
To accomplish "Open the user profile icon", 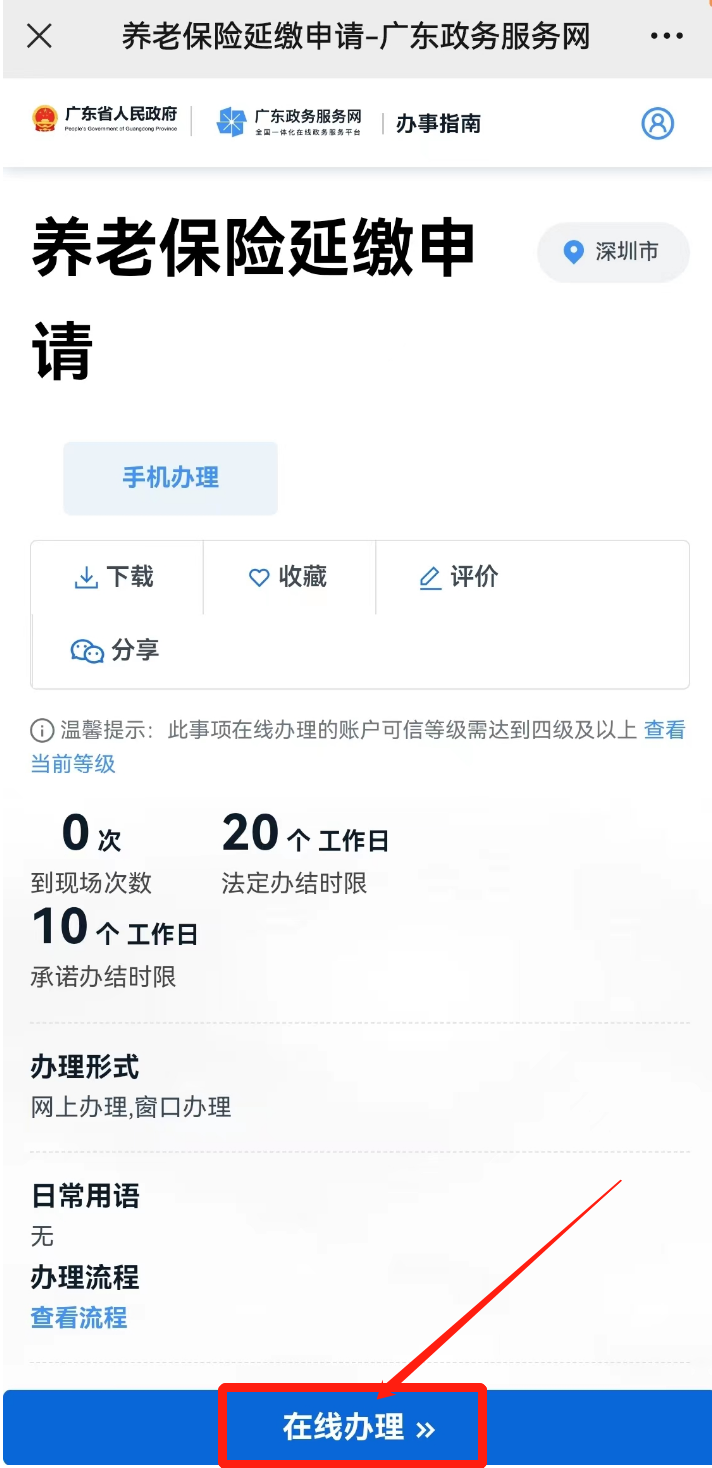I will [x=657, y=123].
